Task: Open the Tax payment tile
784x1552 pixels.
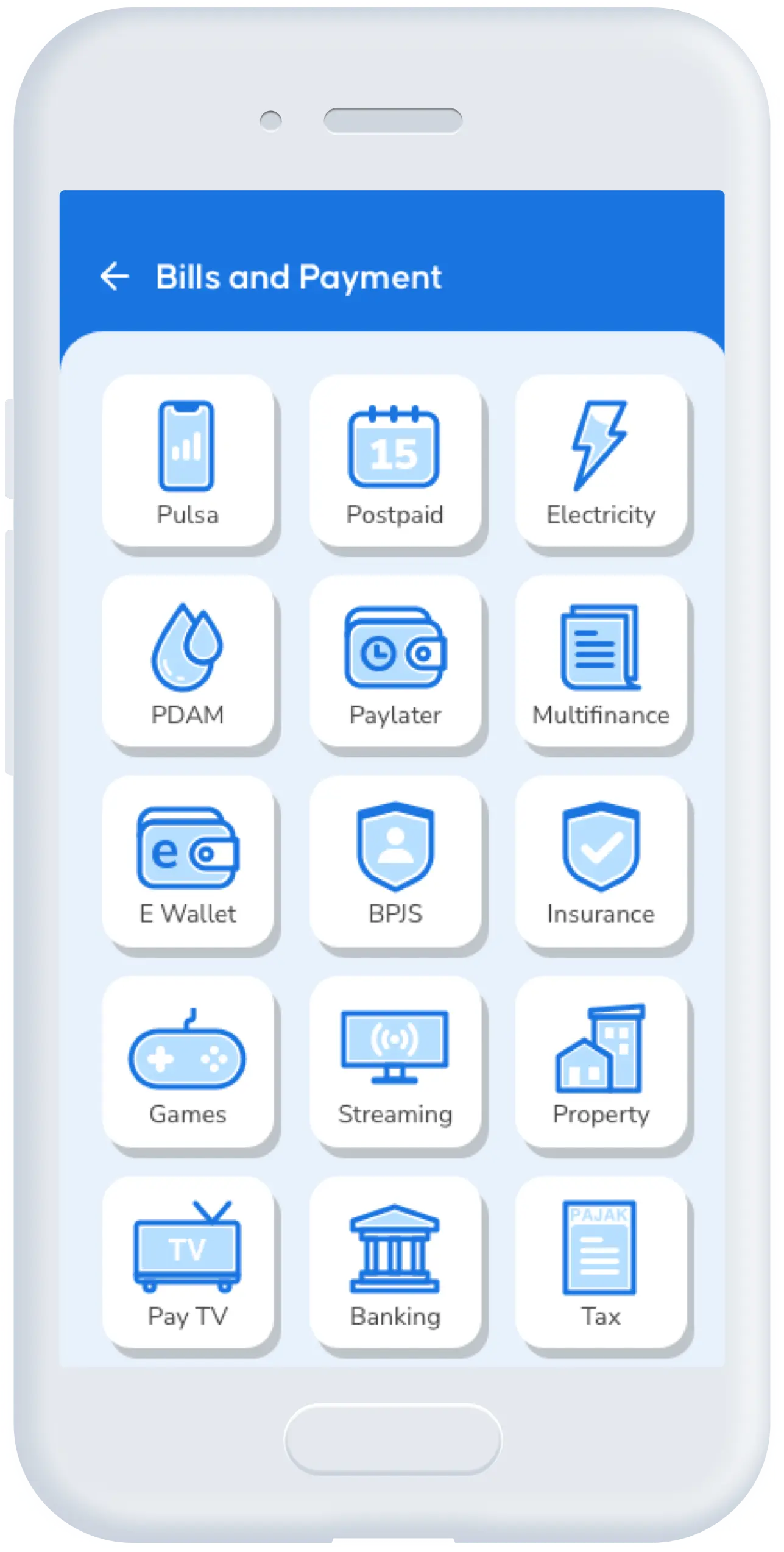Action: tap(601, 1262)
